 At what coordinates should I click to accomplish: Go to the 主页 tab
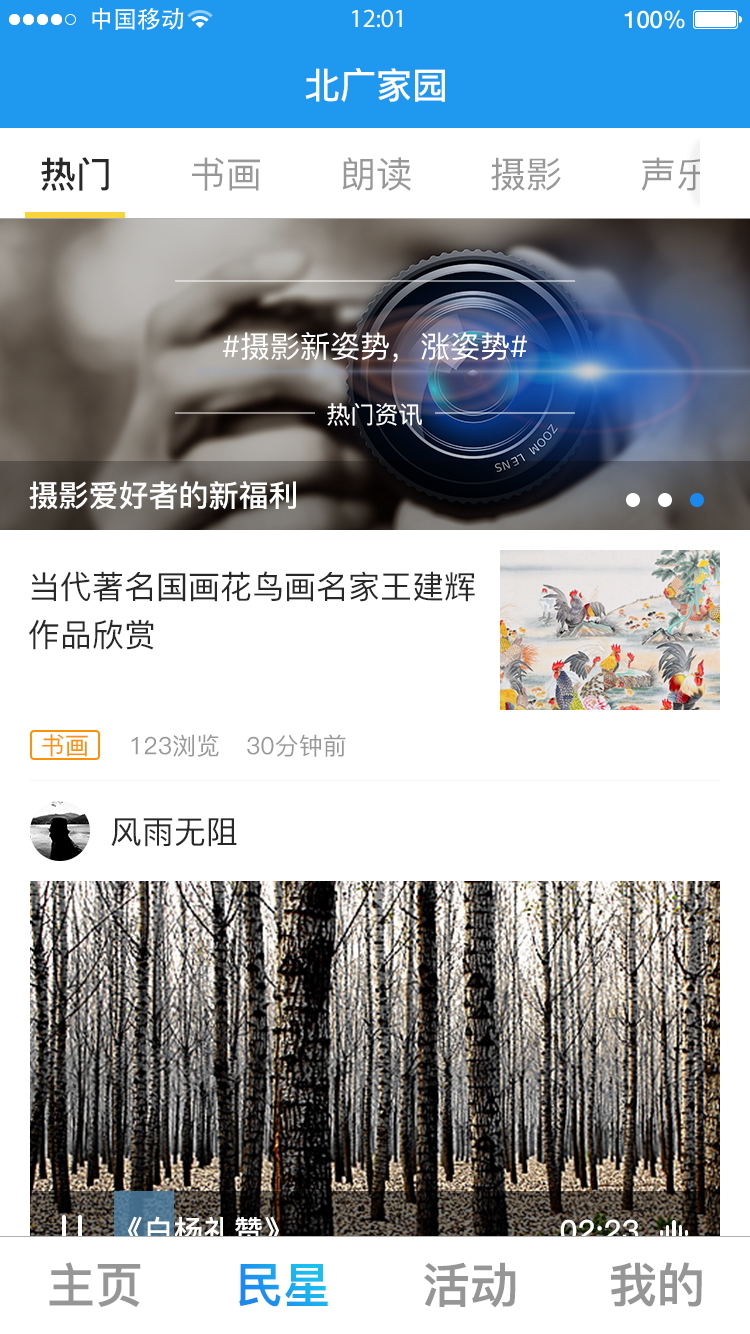[x=95, y=1286]
